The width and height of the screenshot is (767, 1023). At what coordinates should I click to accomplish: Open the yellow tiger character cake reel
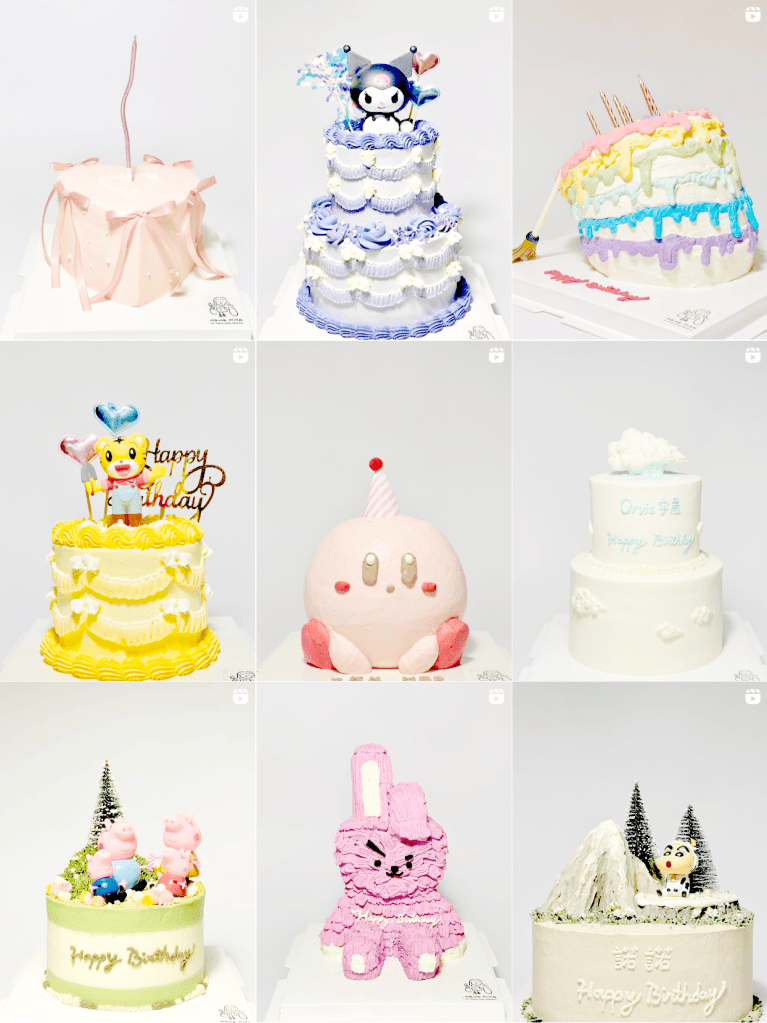click(127, 512)
